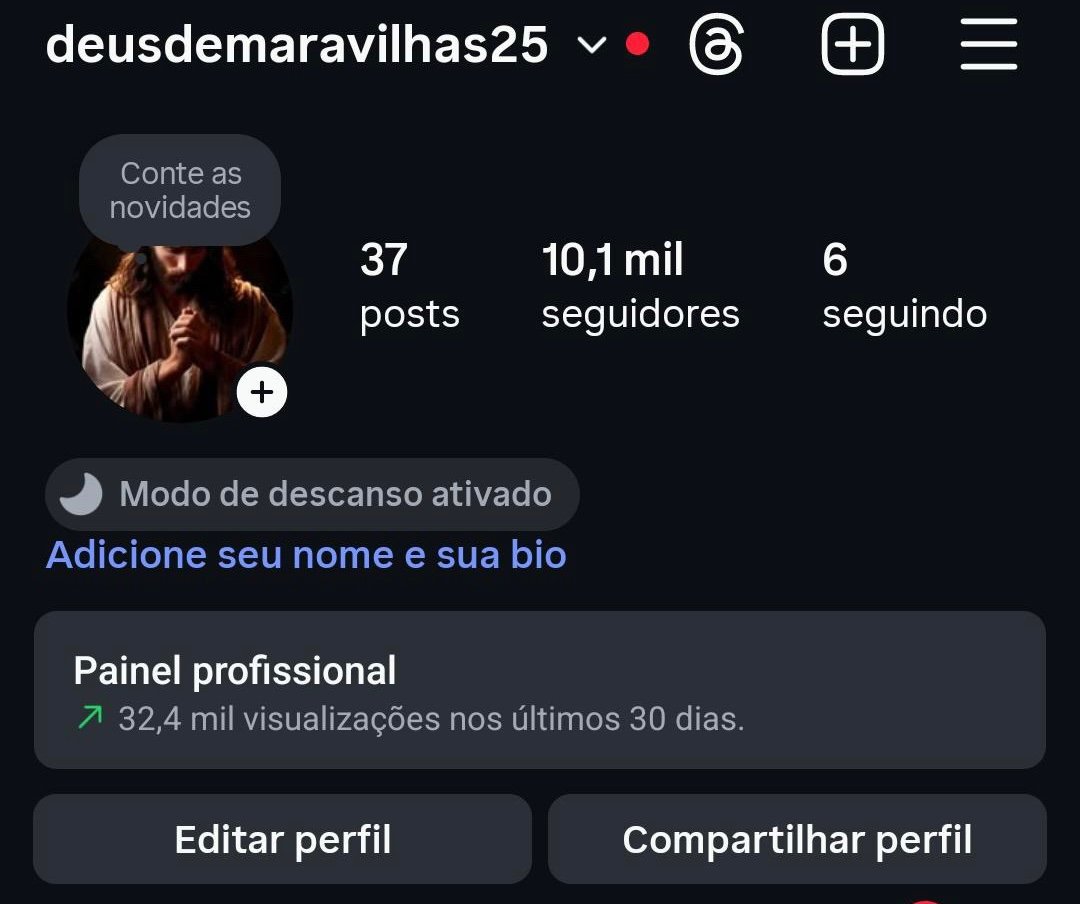Add a story via profile picture plus
The image size is (1080, 904).
coord(262,392)
